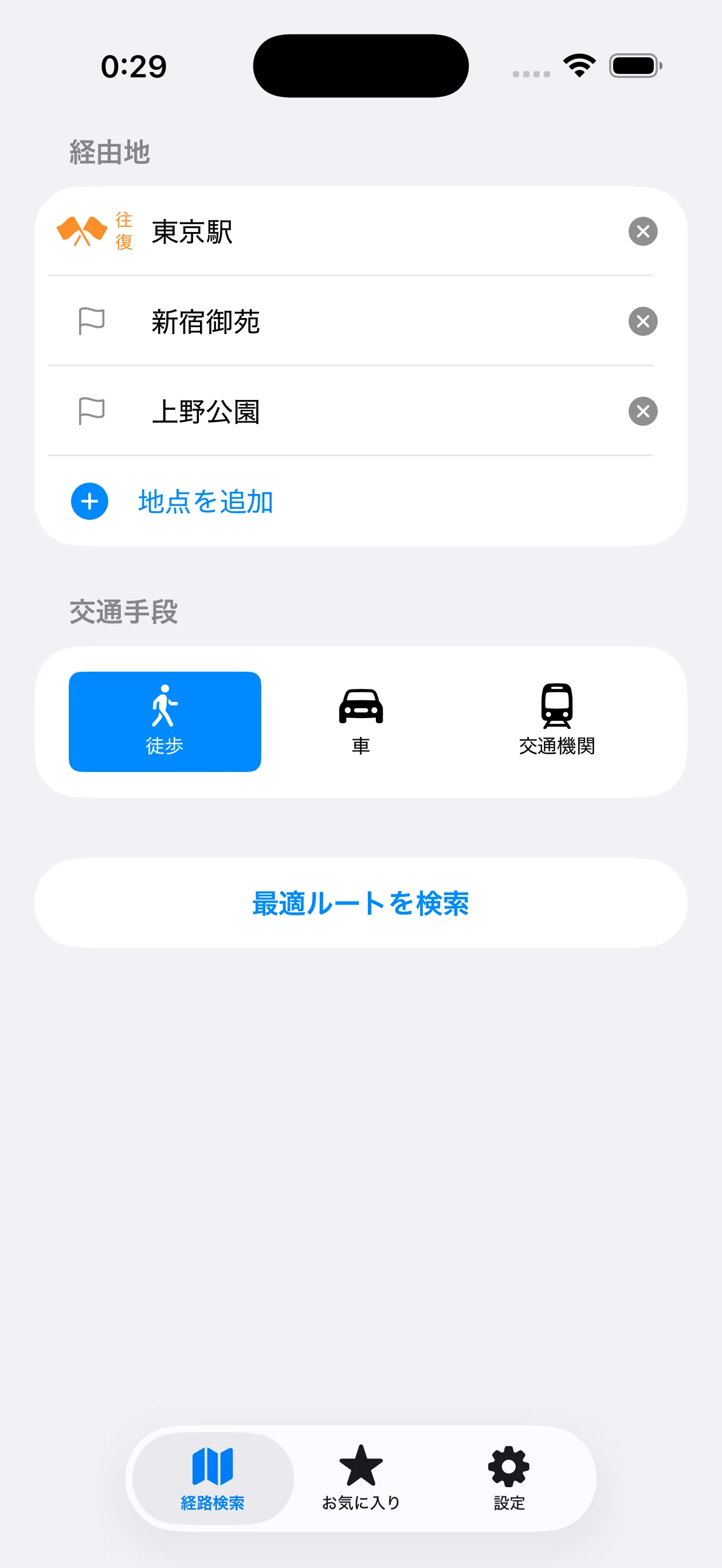
Task: Switch to the 経路検索 tab
Action: (x=213, y=1478)
